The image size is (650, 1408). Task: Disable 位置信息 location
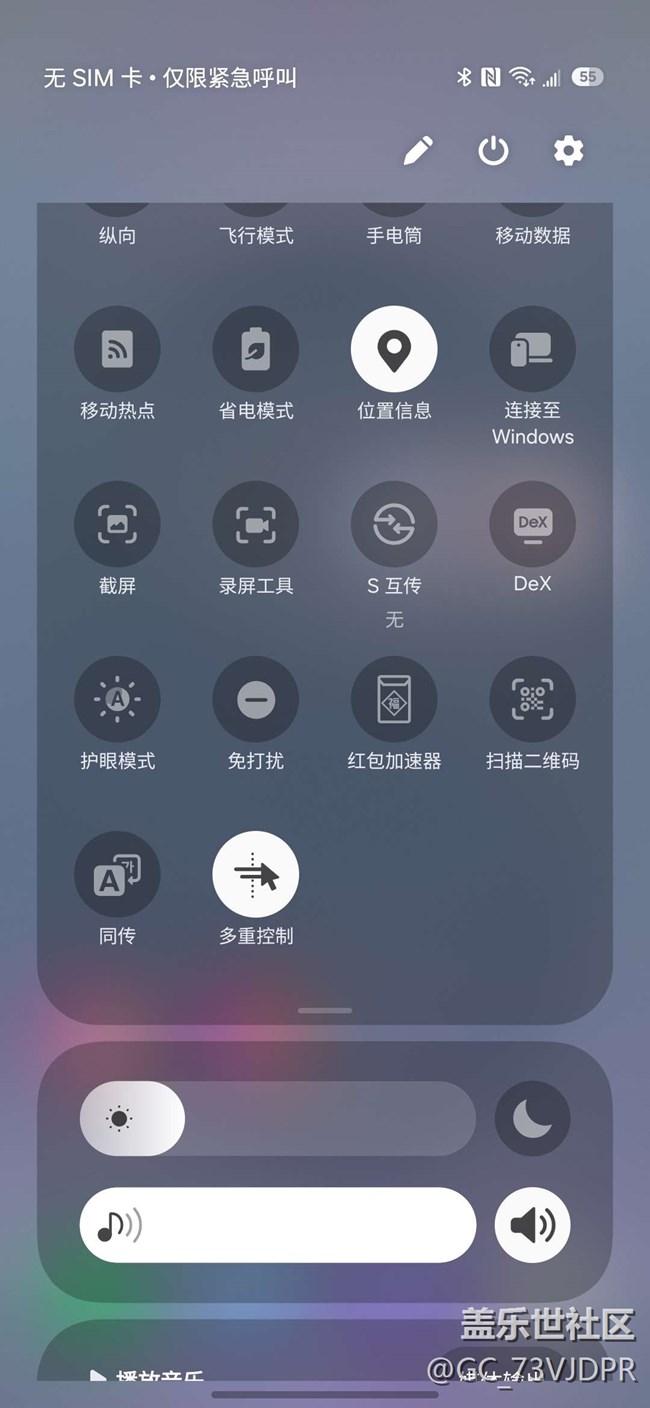point(394,349)
